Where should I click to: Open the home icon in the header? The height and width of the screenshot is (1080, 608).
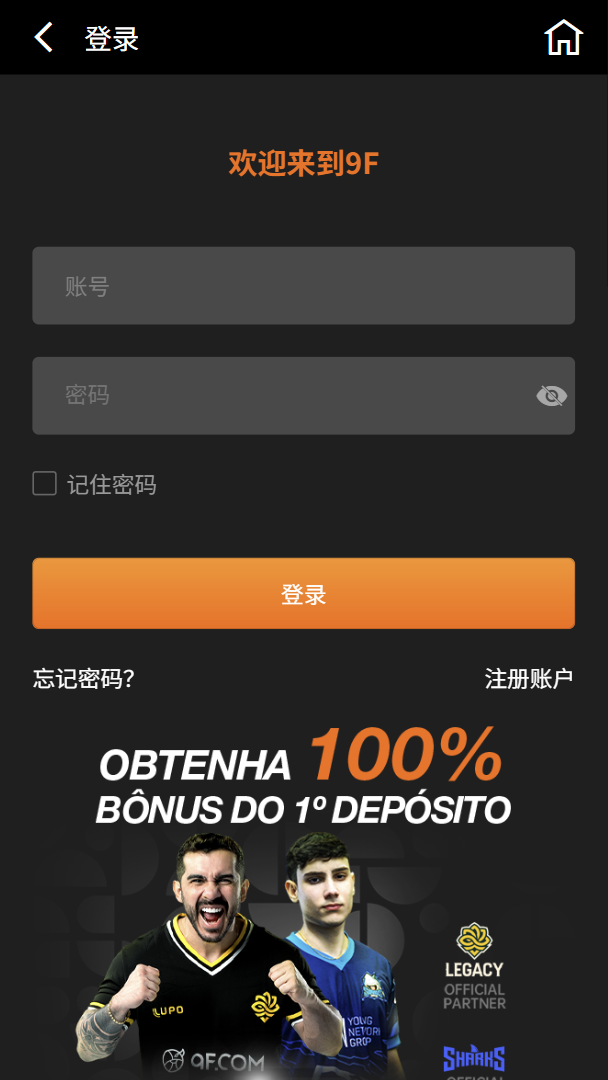564,37
